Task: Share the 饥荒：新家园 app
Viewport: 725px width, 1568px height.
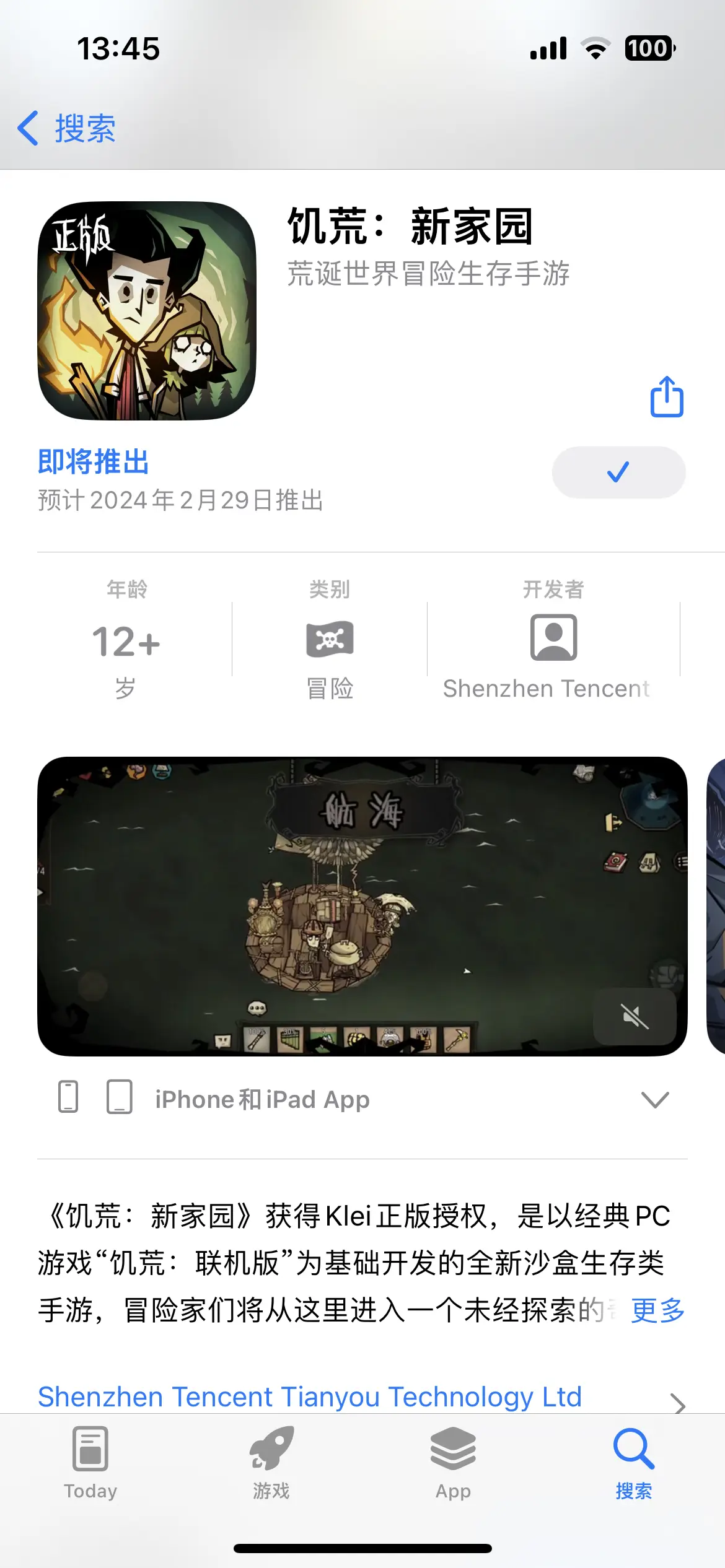Action: point(666,397)
